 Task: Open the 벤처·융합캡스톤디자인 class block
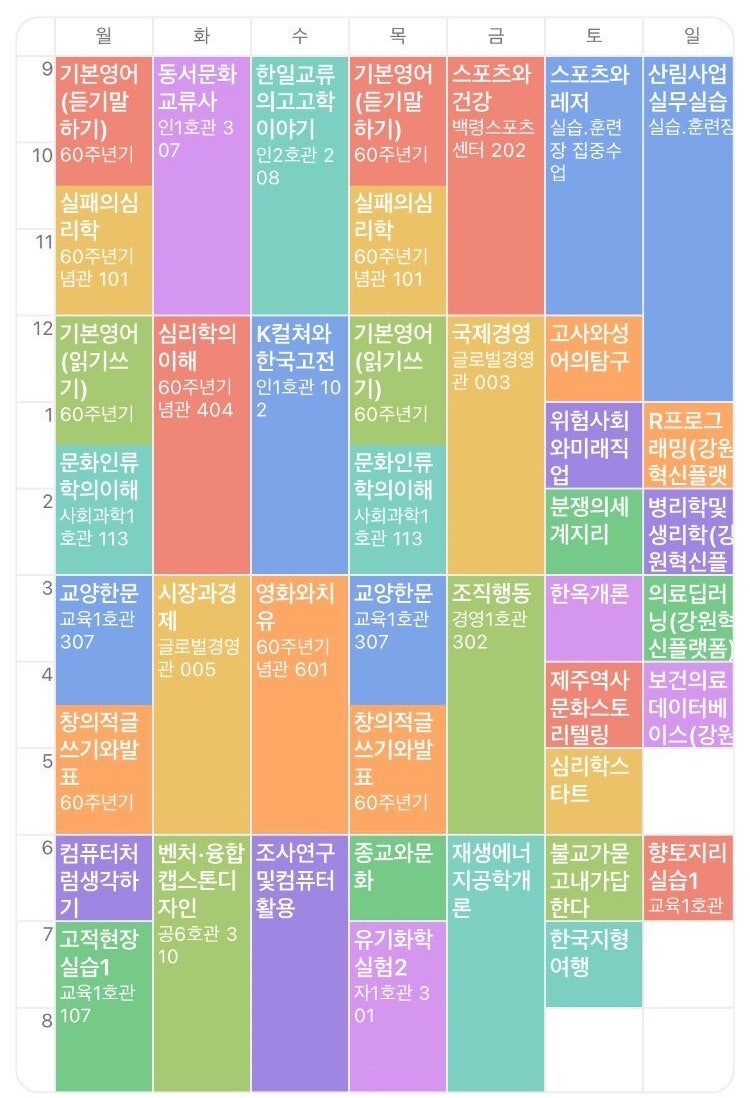[x=202, y=963]
